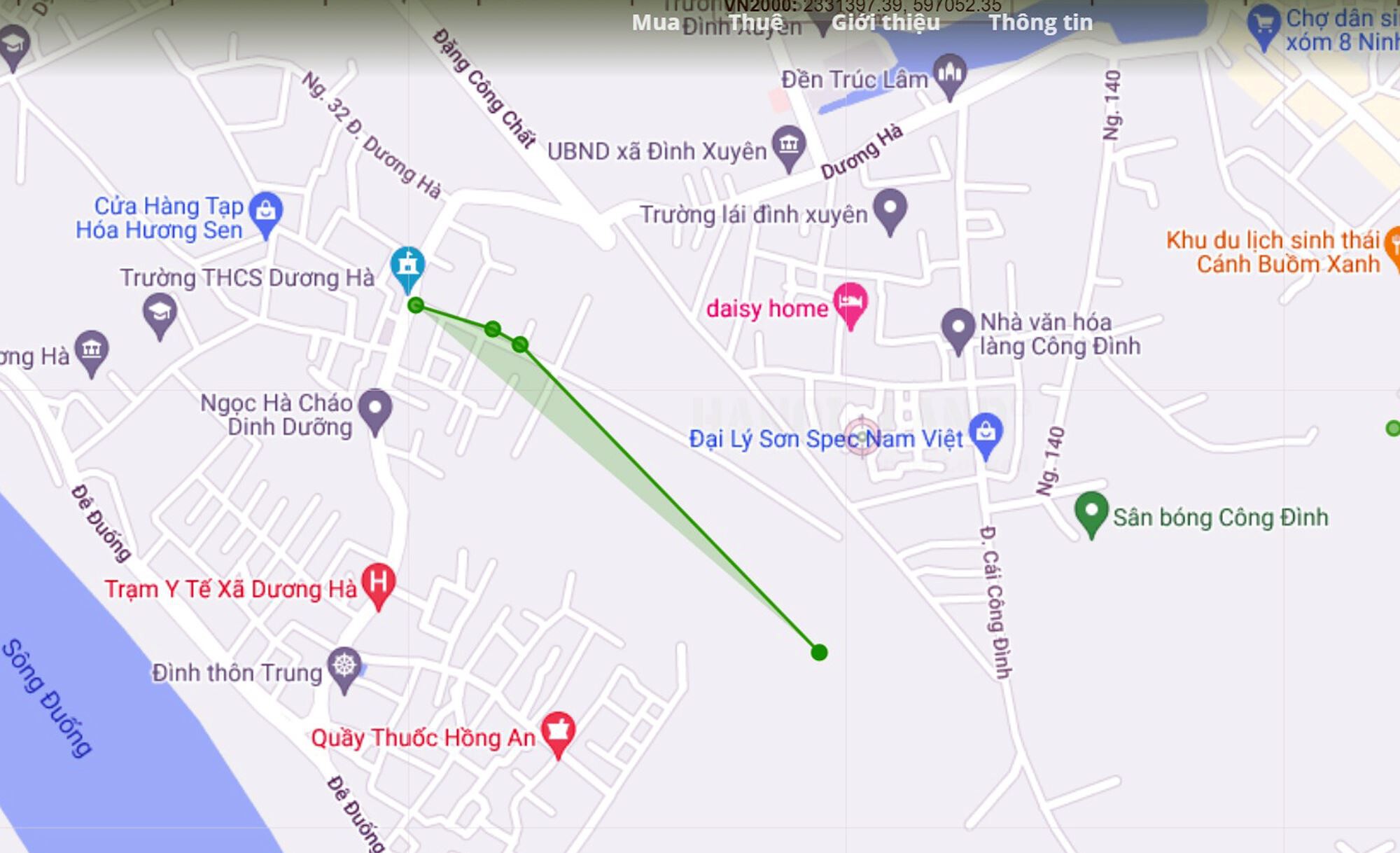Select the daisy home lodging marker
The width and height of the screenshot is (1400, 853).
(851, 305)
